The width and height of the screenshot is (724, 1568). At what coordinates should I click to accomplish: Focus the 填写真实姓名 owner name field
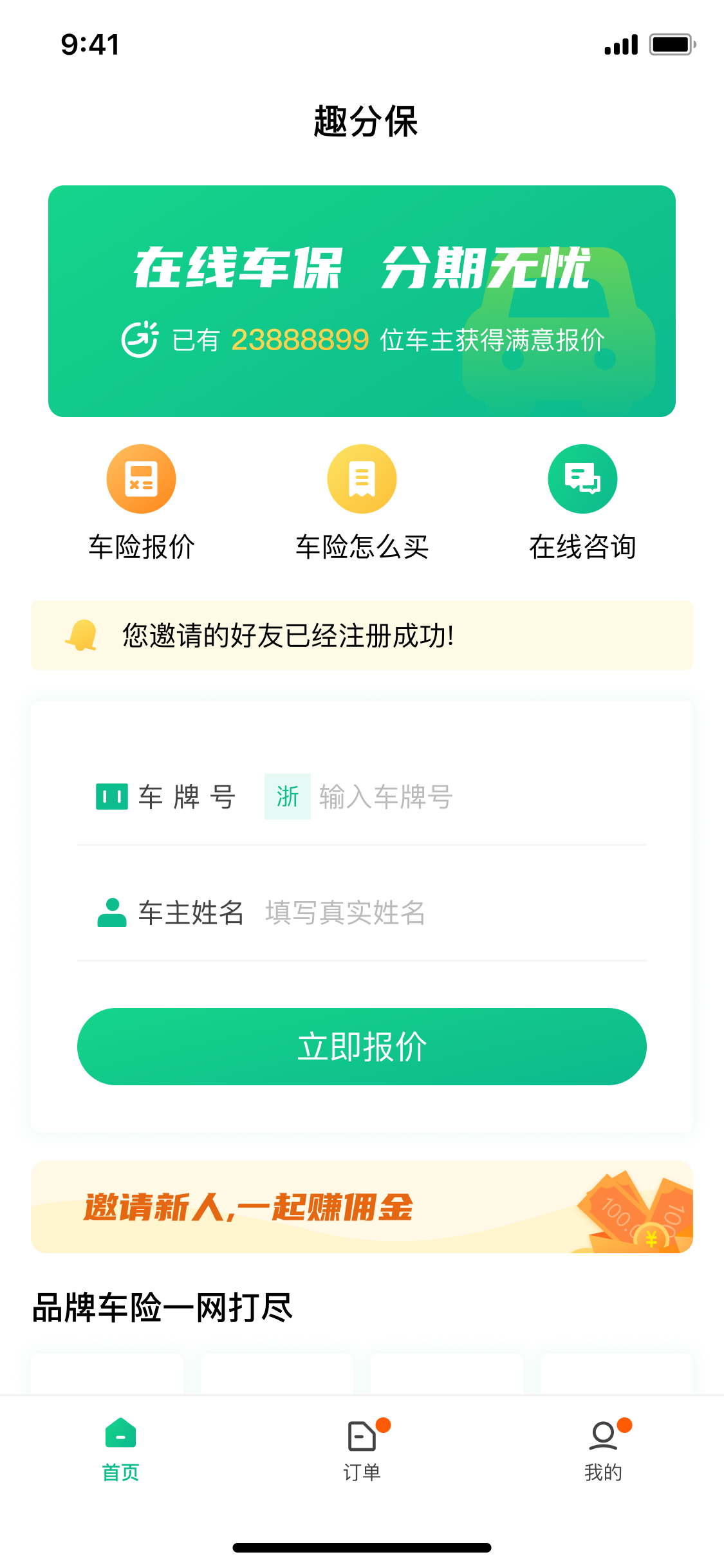[450, 913]
